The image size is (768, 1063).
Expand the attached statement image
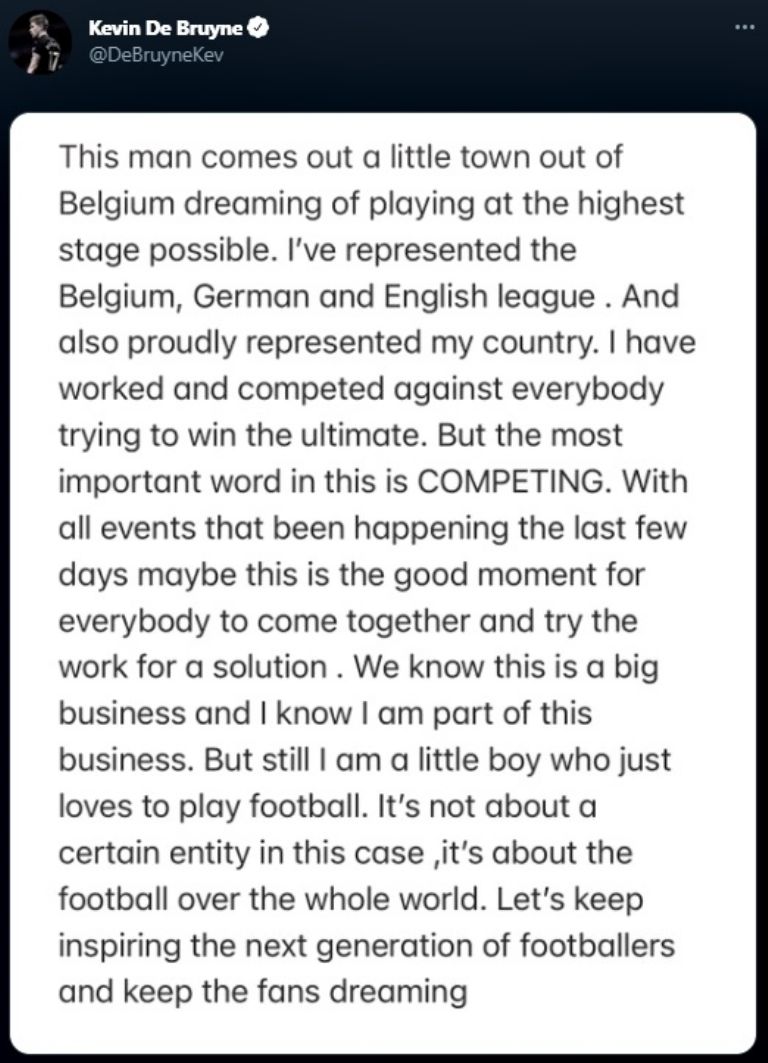coord(384,580)
